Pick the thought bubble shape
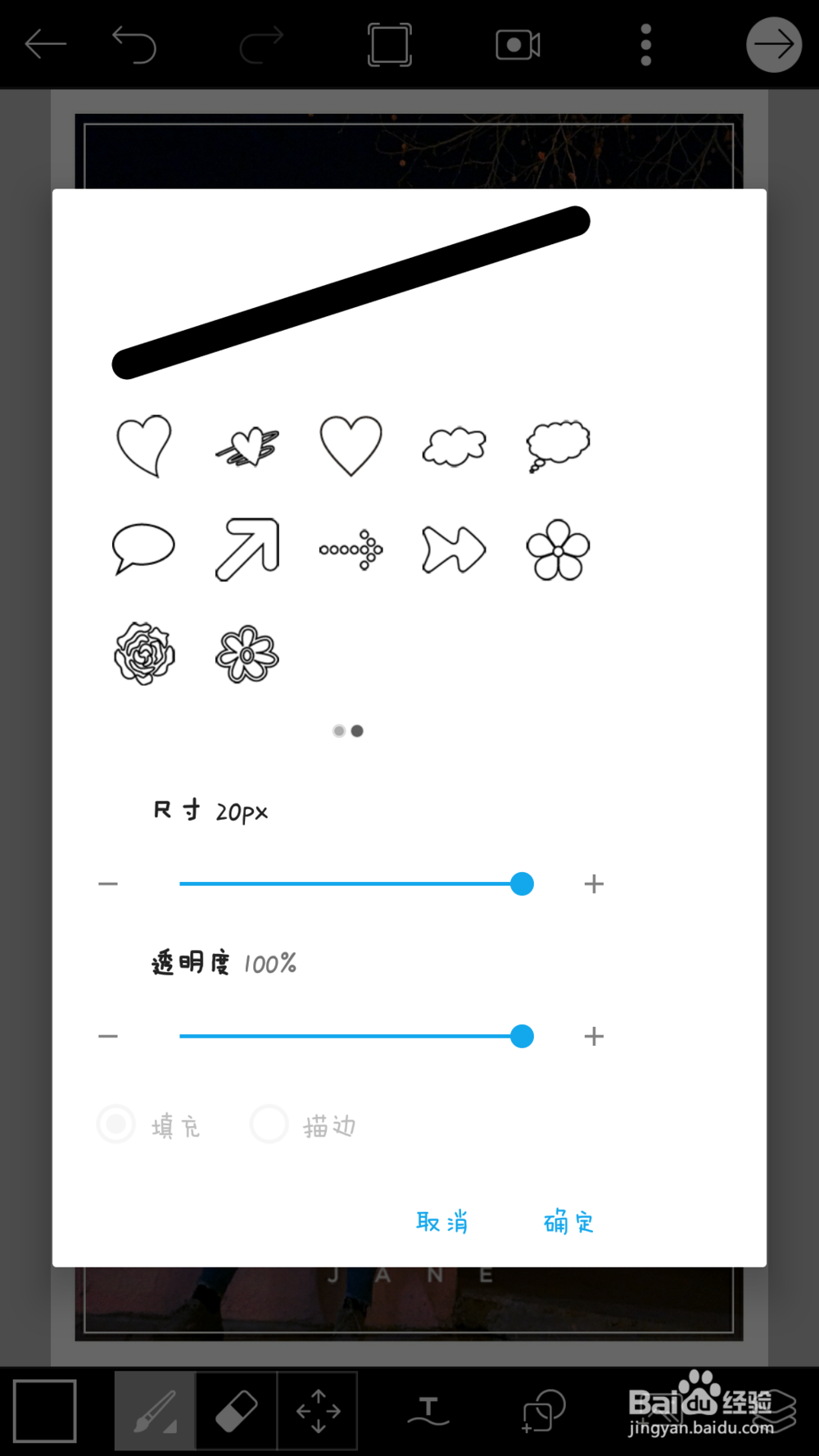This screenshot has height=1456, width=819. (x=557, y=445)
